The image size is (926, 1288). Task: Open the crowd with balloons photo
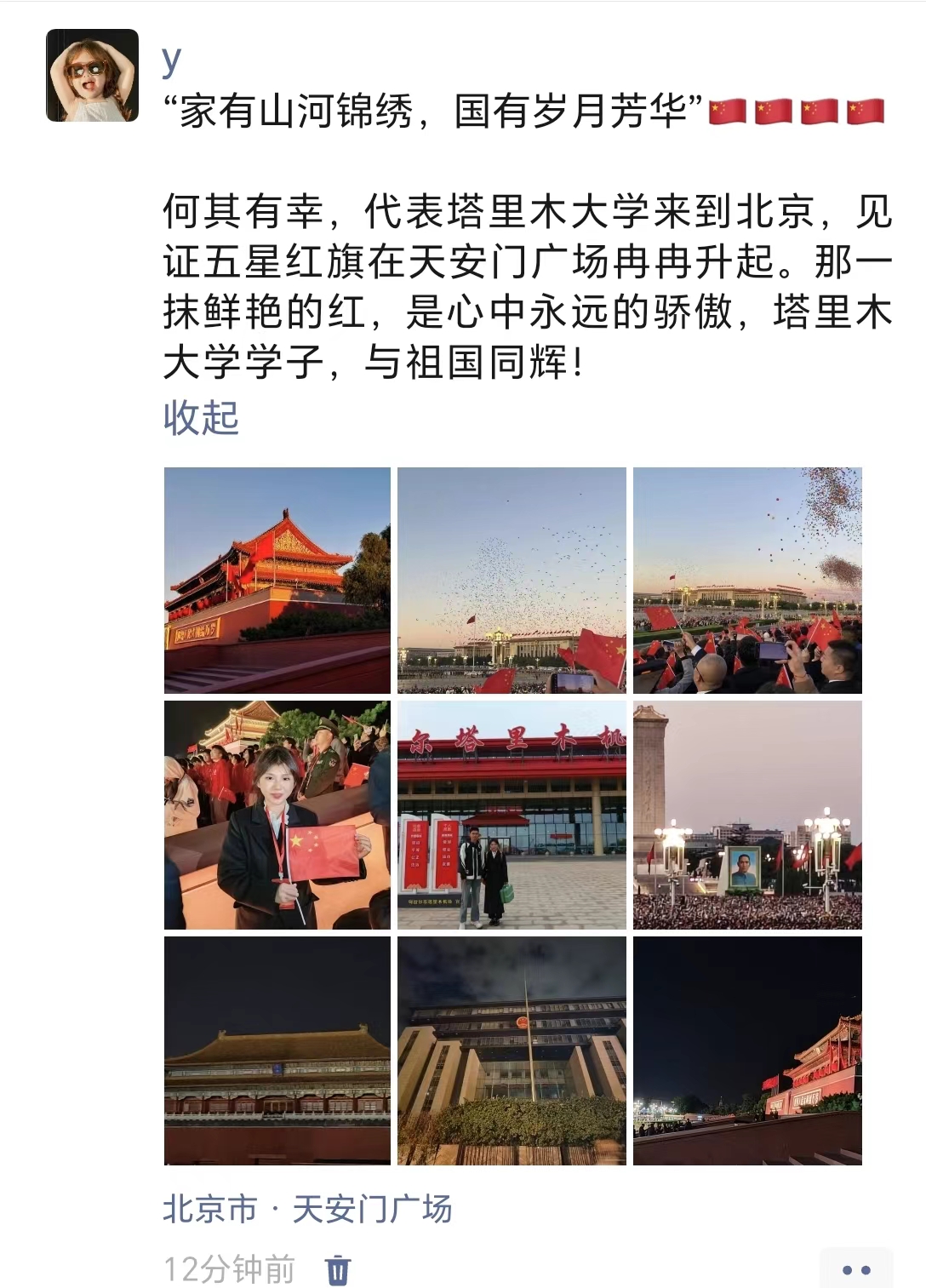point(747,581)
